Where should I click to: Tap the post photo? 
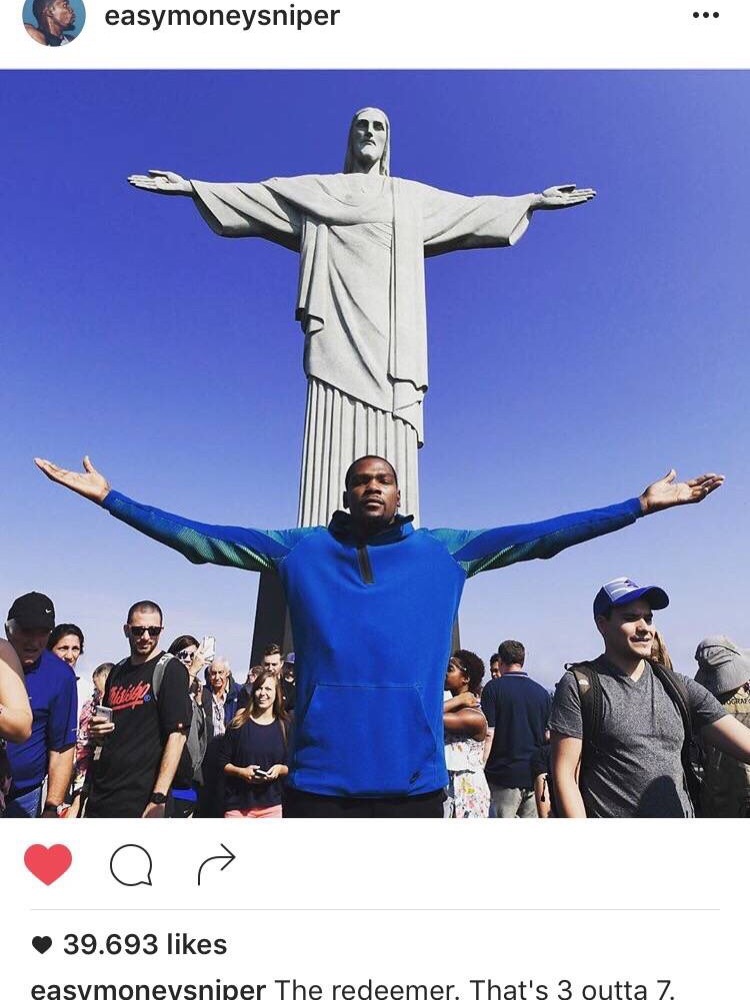coord(375,444)
